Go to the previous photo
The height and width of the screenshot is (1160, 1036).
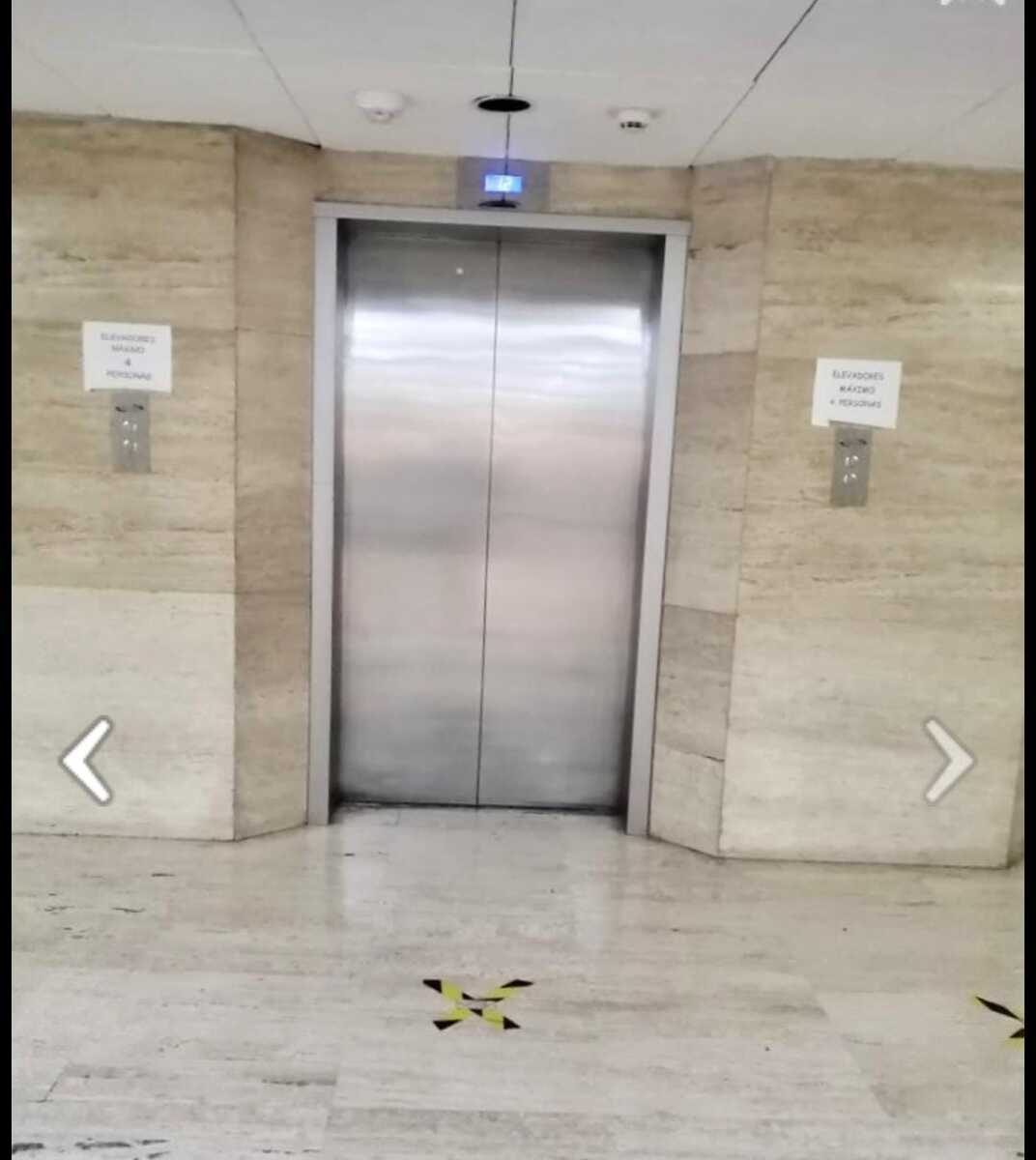[87, 761]
